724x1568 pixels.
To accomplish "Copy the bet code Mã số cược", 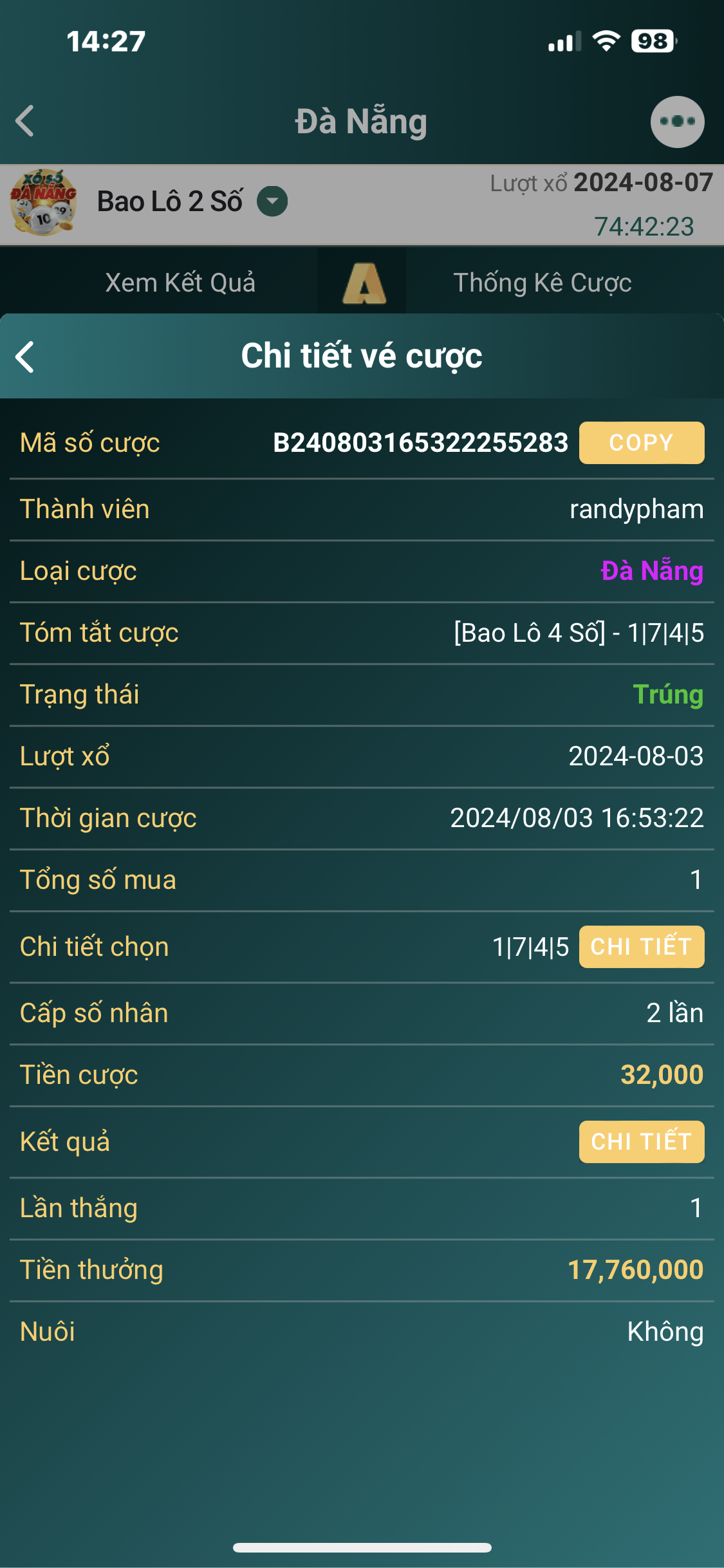I will click(x=641, y=443).
